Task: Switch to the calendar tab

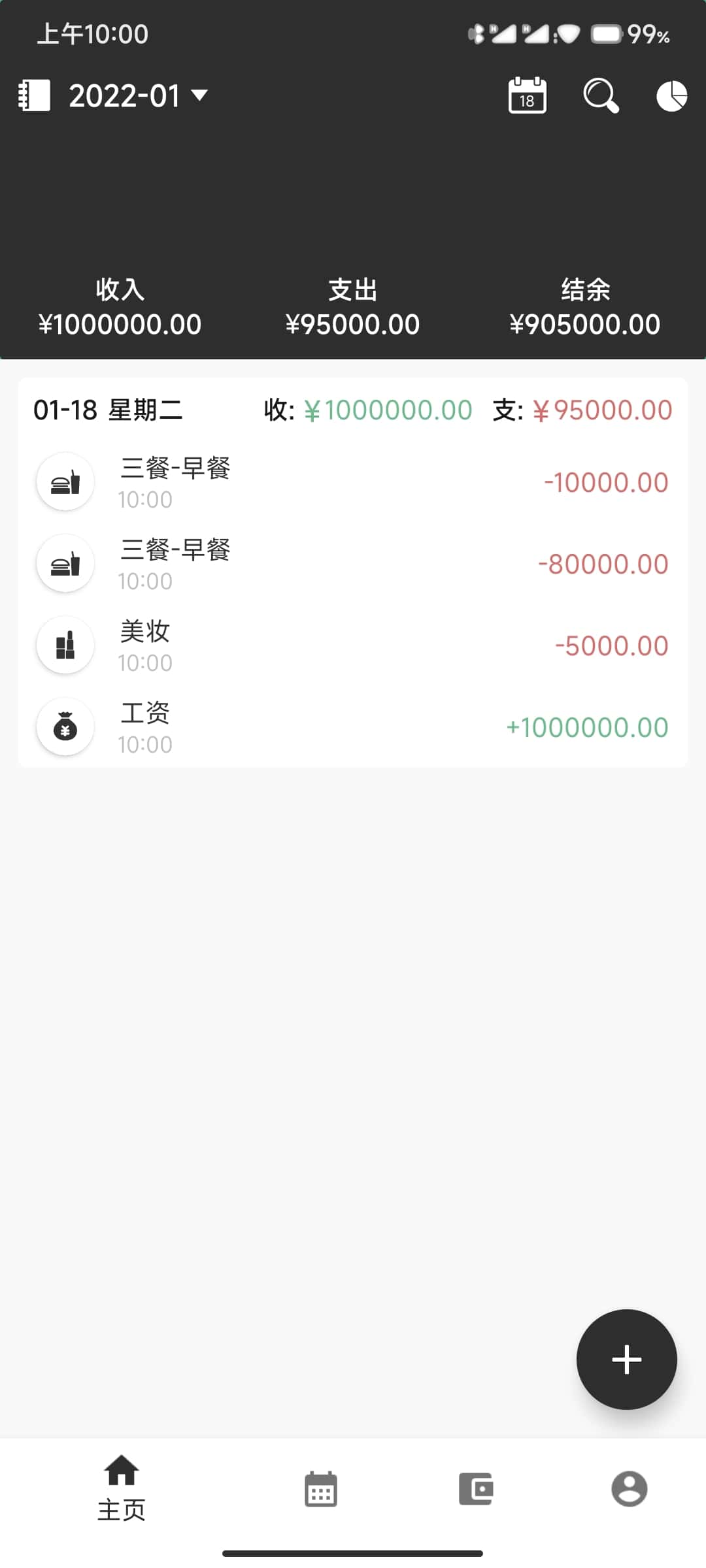Action: (321, 1489)
